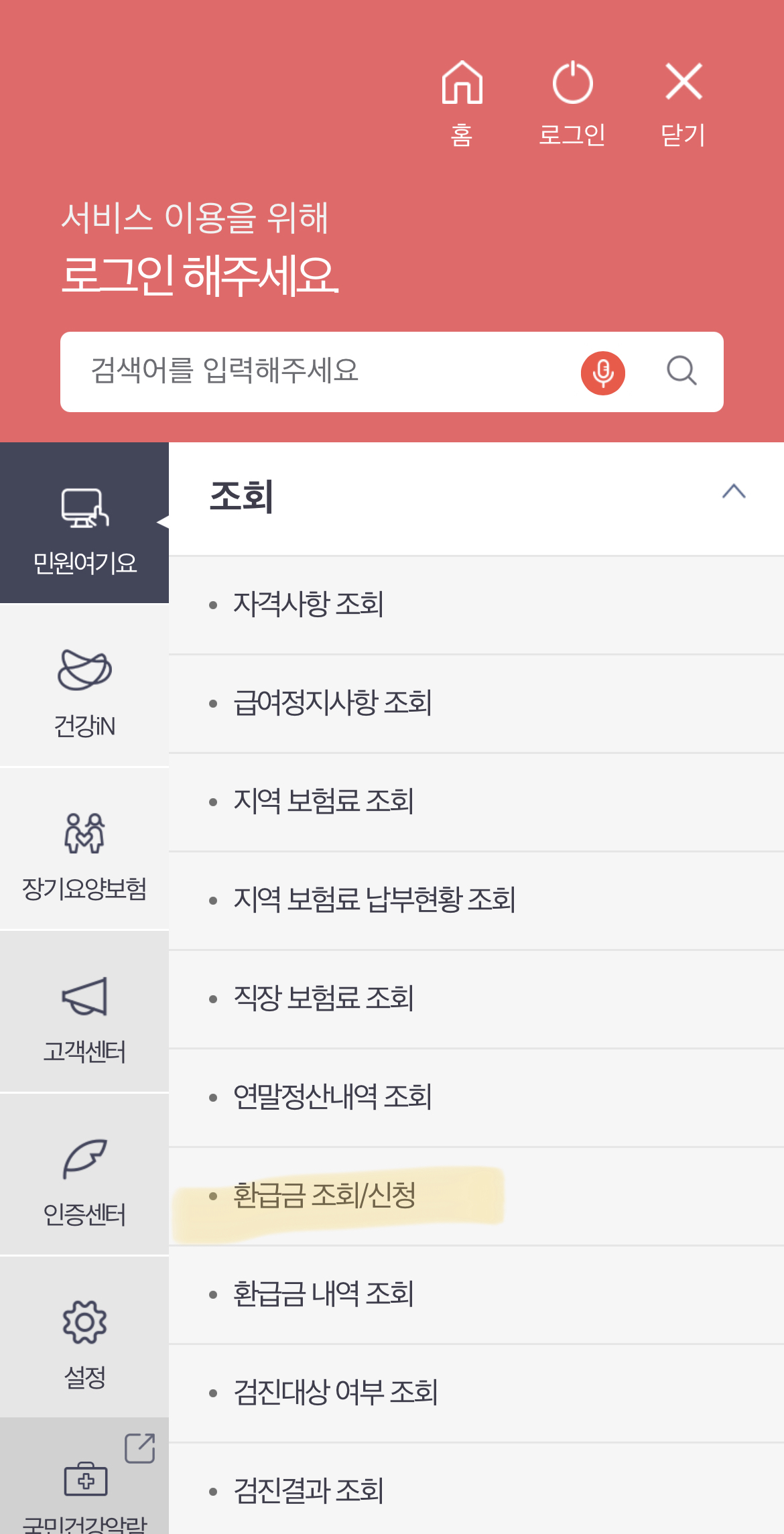Open the 고객센터 tab
784x1534 pixels.
(x=84, y=1012)
